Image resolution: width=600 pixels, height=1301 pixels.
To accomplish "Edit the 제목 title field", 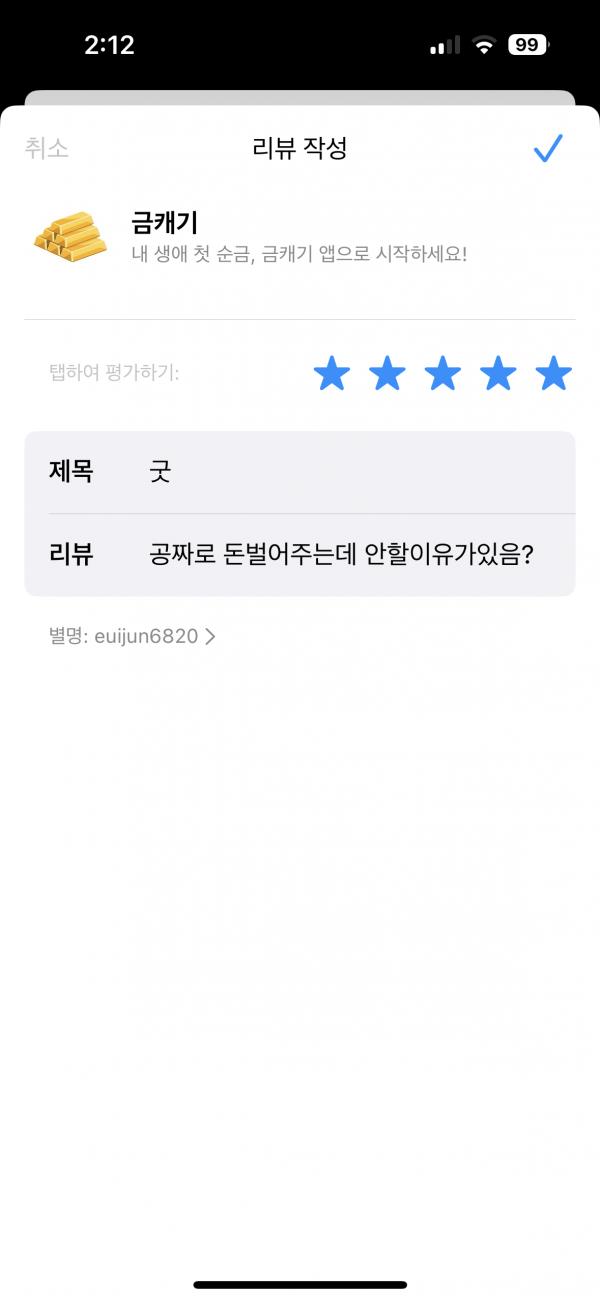I will 300,472.
